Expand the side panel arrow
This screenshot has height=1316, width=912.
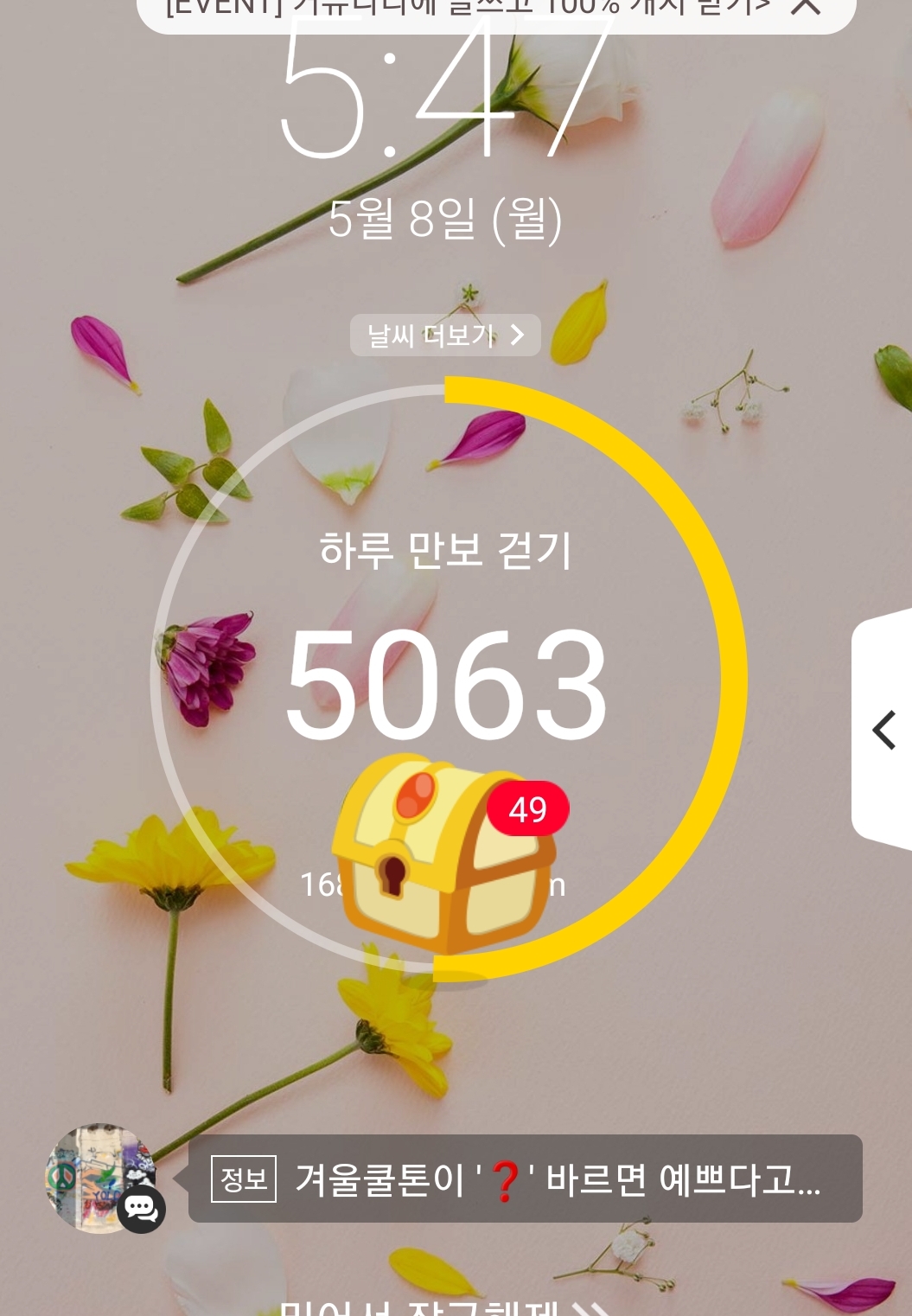click(x=883, y=731)
